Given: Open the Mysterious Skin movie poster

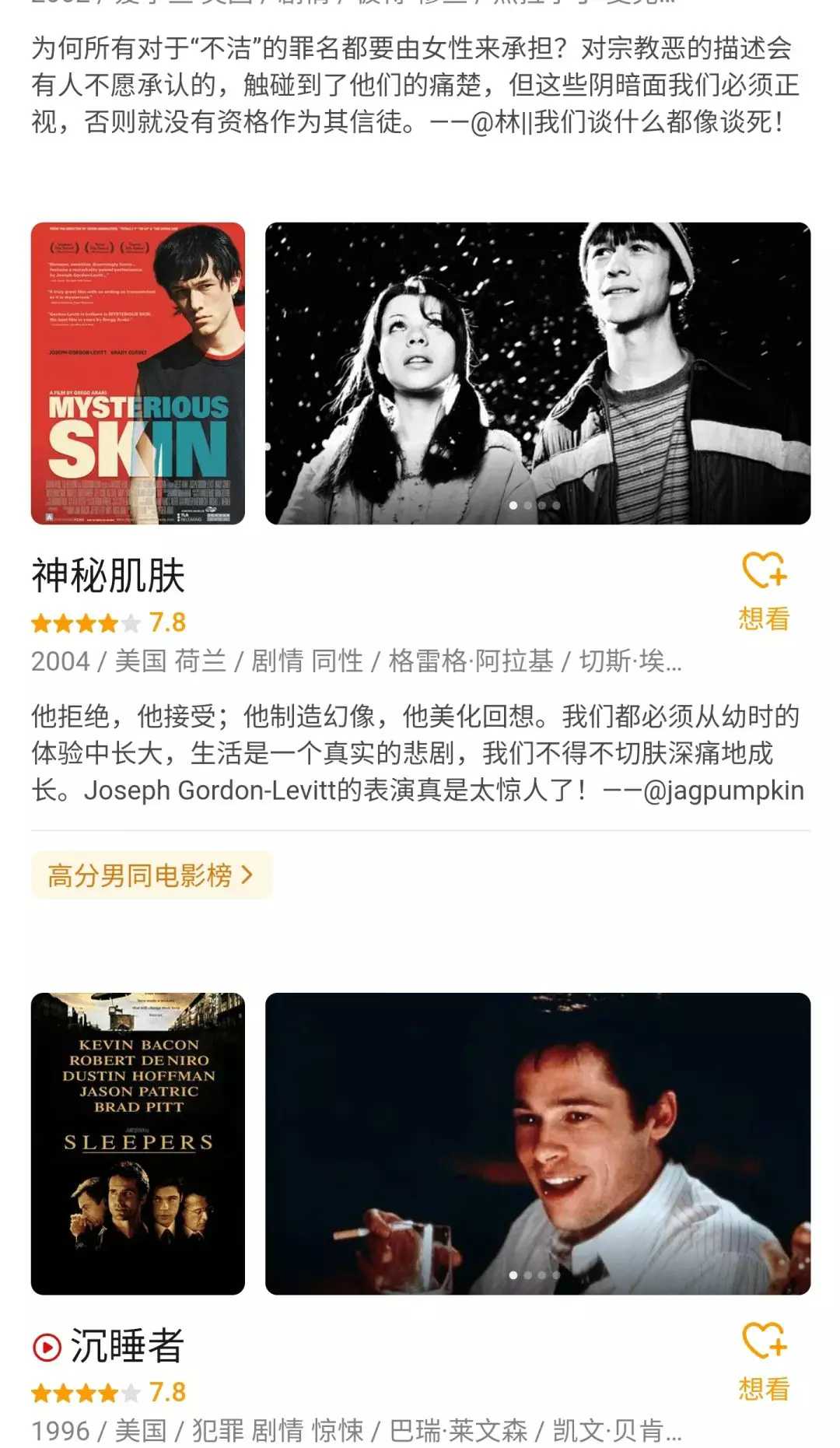Looking at the screenshot, I should coord(138,373).
